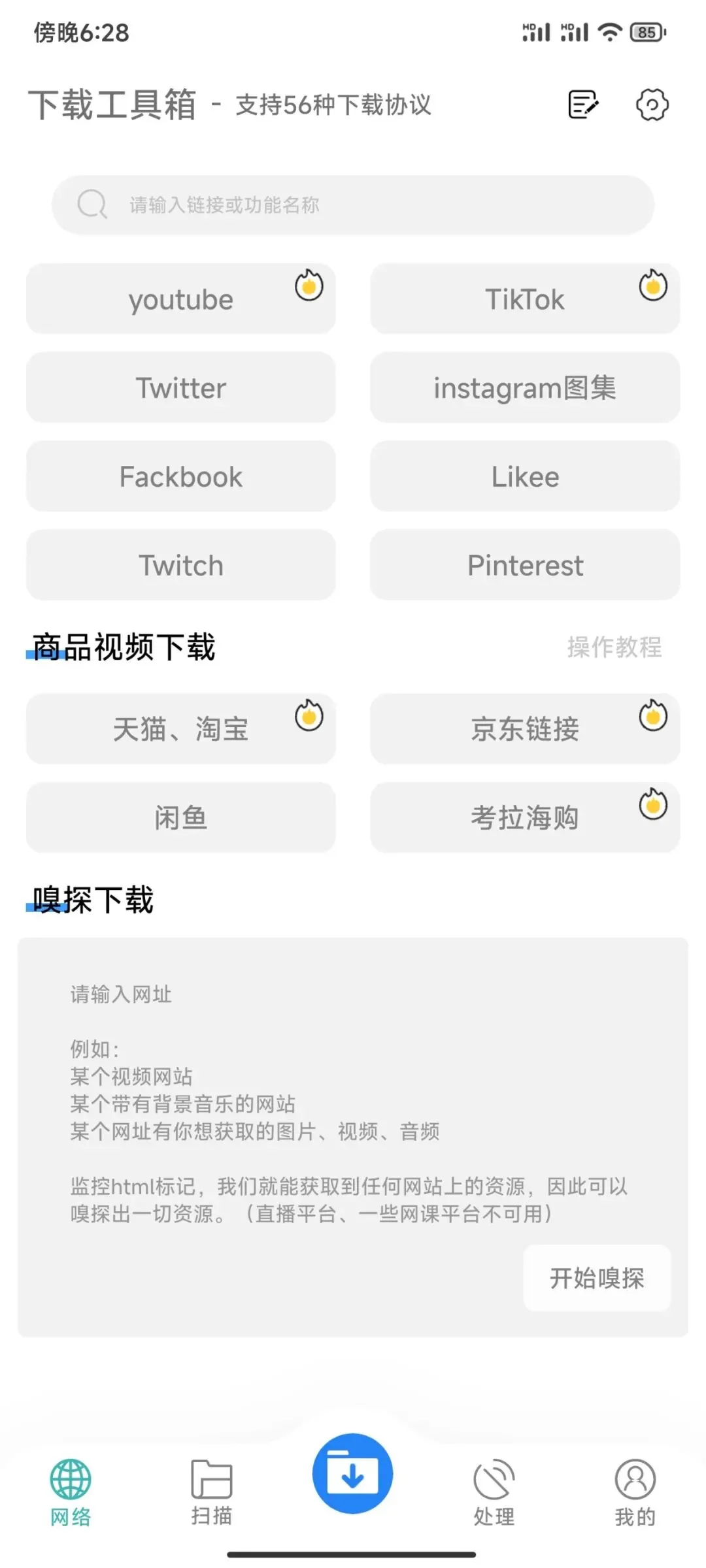Open 考拉海购 video download
Image resolution: width=706 pixels, height=1568 pixels.
tap(525, 817)
